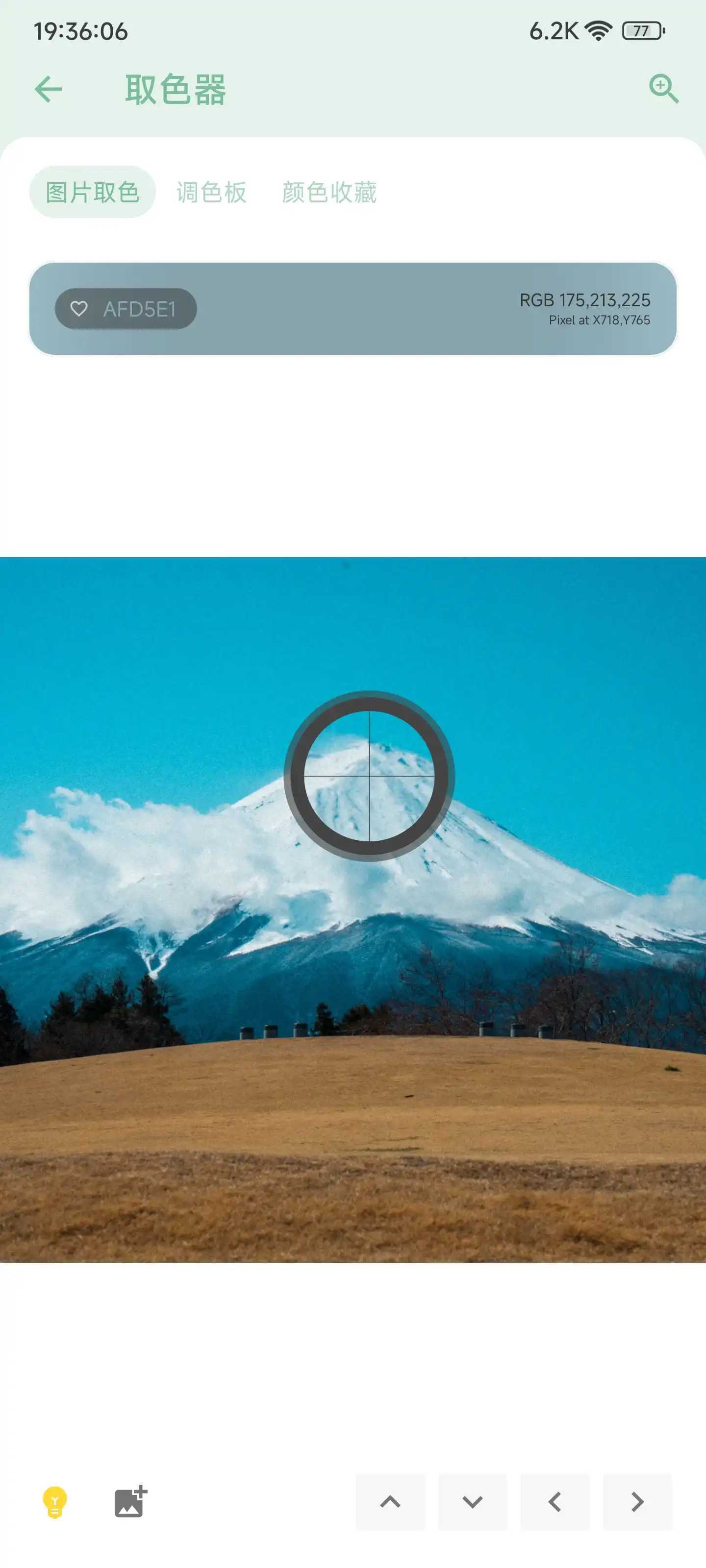Open the zoom magnifier icon
This screenshot has height=1568, width=706.
663,89
